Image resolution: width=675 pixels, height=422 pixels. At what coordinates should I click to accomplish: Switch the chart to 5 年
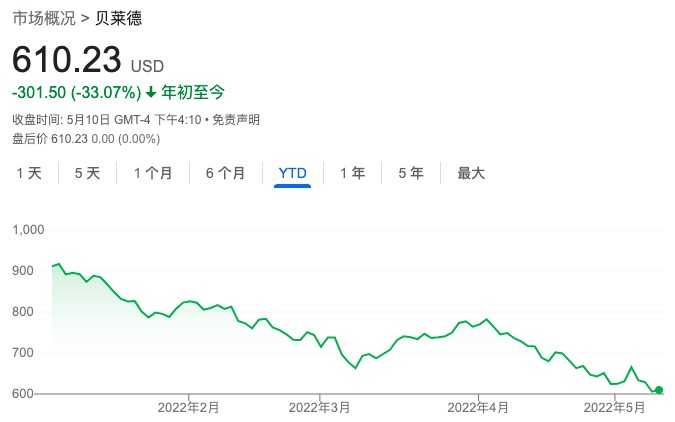tap(410, 173)
